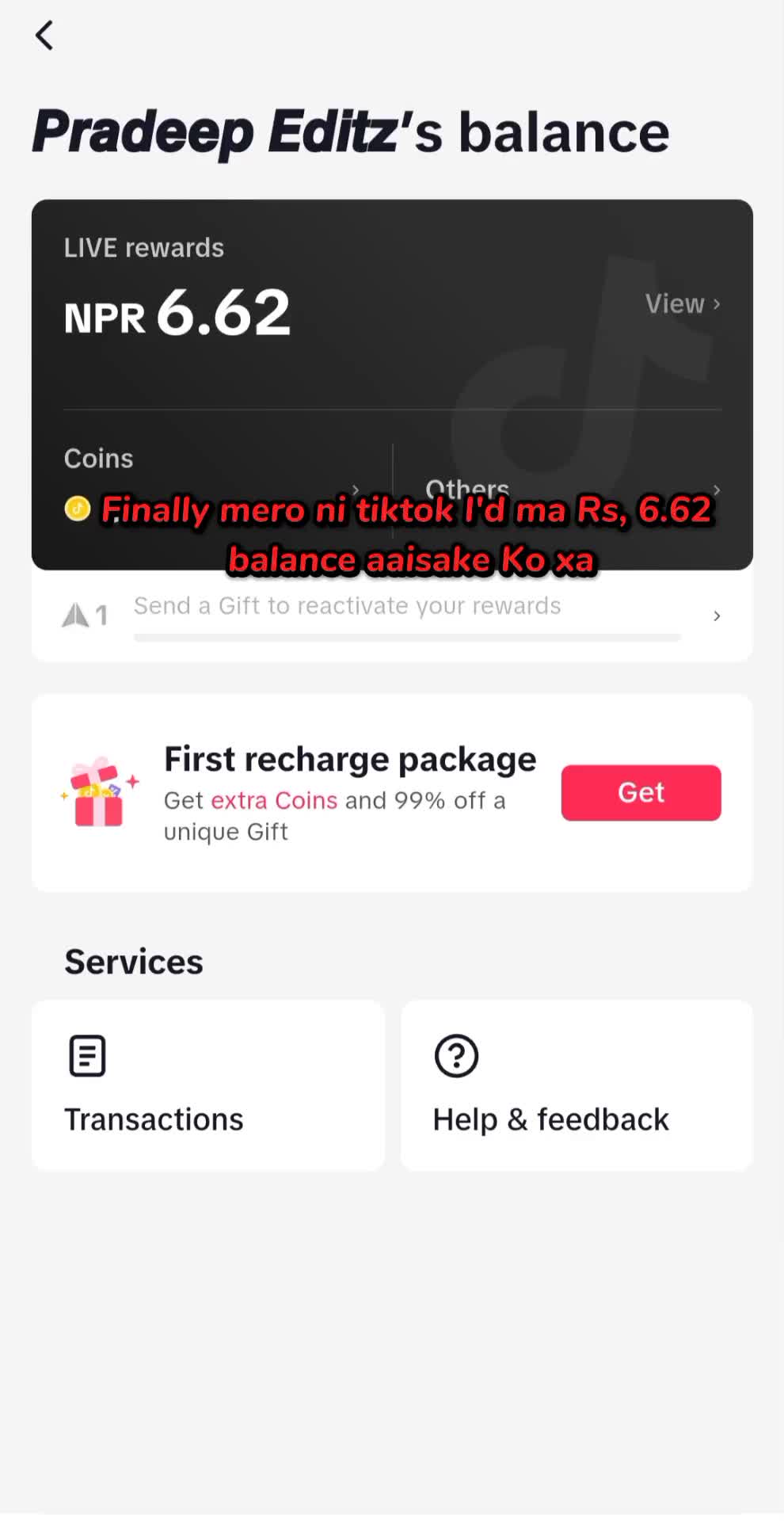Image resolution: width=784 pixels, height=1521 pixels.
Task: Open Help & feedback
Action: pos(577,1085)
